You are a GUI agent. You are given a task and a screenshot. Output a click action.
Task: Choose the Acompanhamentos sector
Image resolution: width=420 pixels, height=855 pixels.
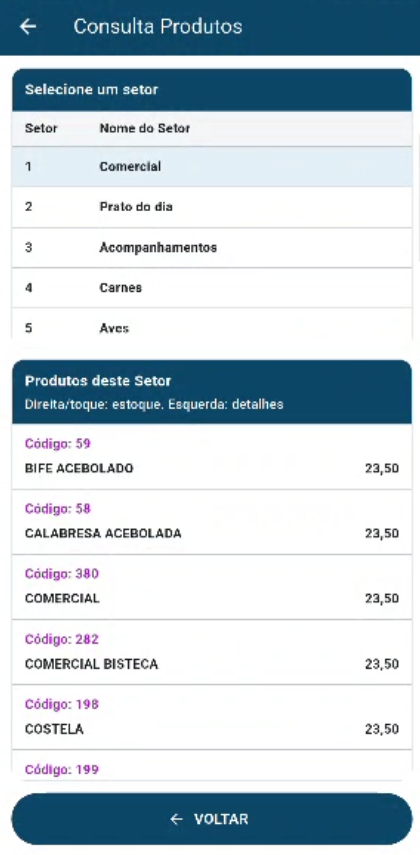click(x=212, y=248)
